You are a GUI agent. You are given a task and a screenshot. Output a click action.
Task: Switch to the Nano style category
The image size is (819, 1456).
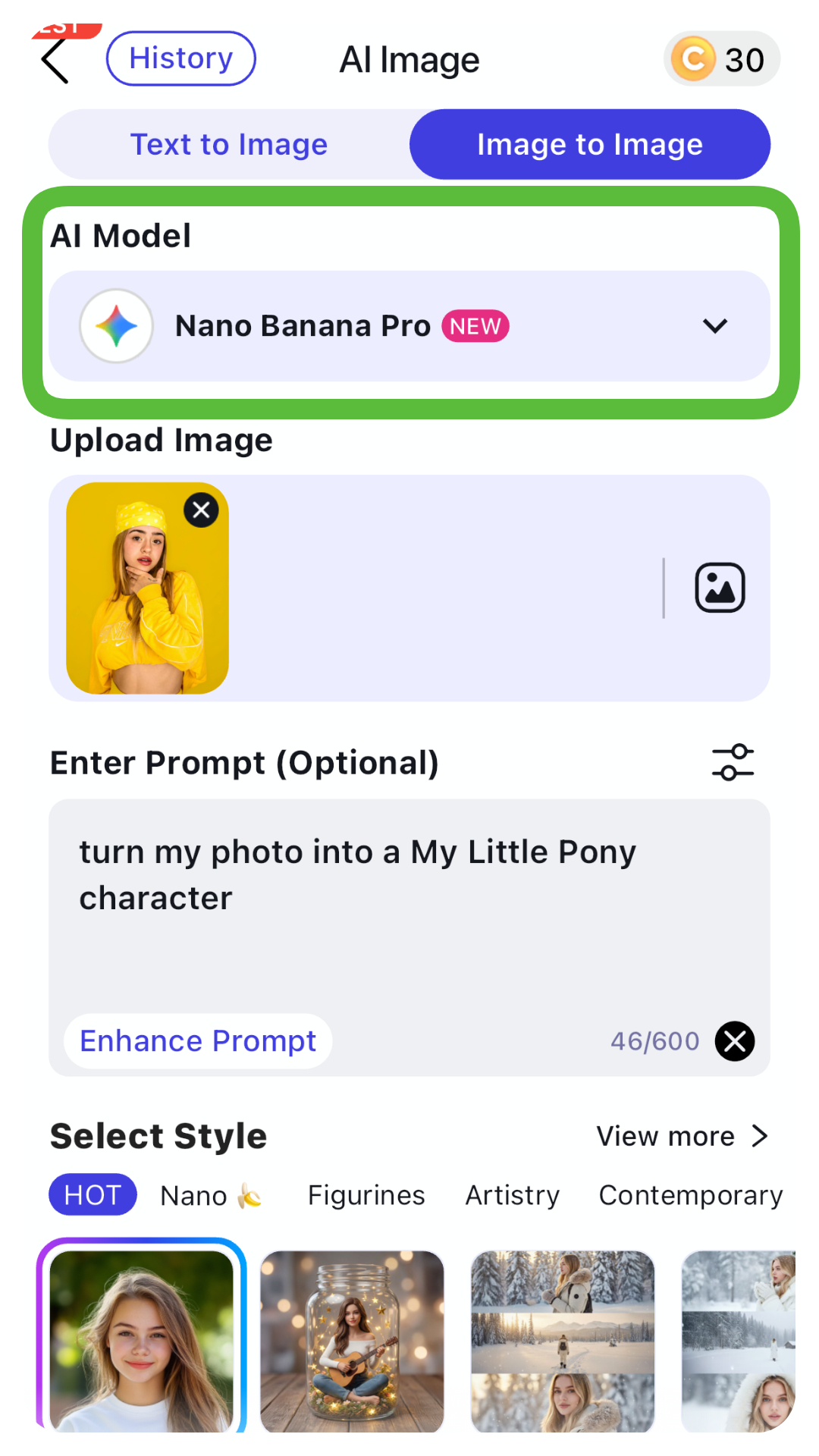(210, 1196)
